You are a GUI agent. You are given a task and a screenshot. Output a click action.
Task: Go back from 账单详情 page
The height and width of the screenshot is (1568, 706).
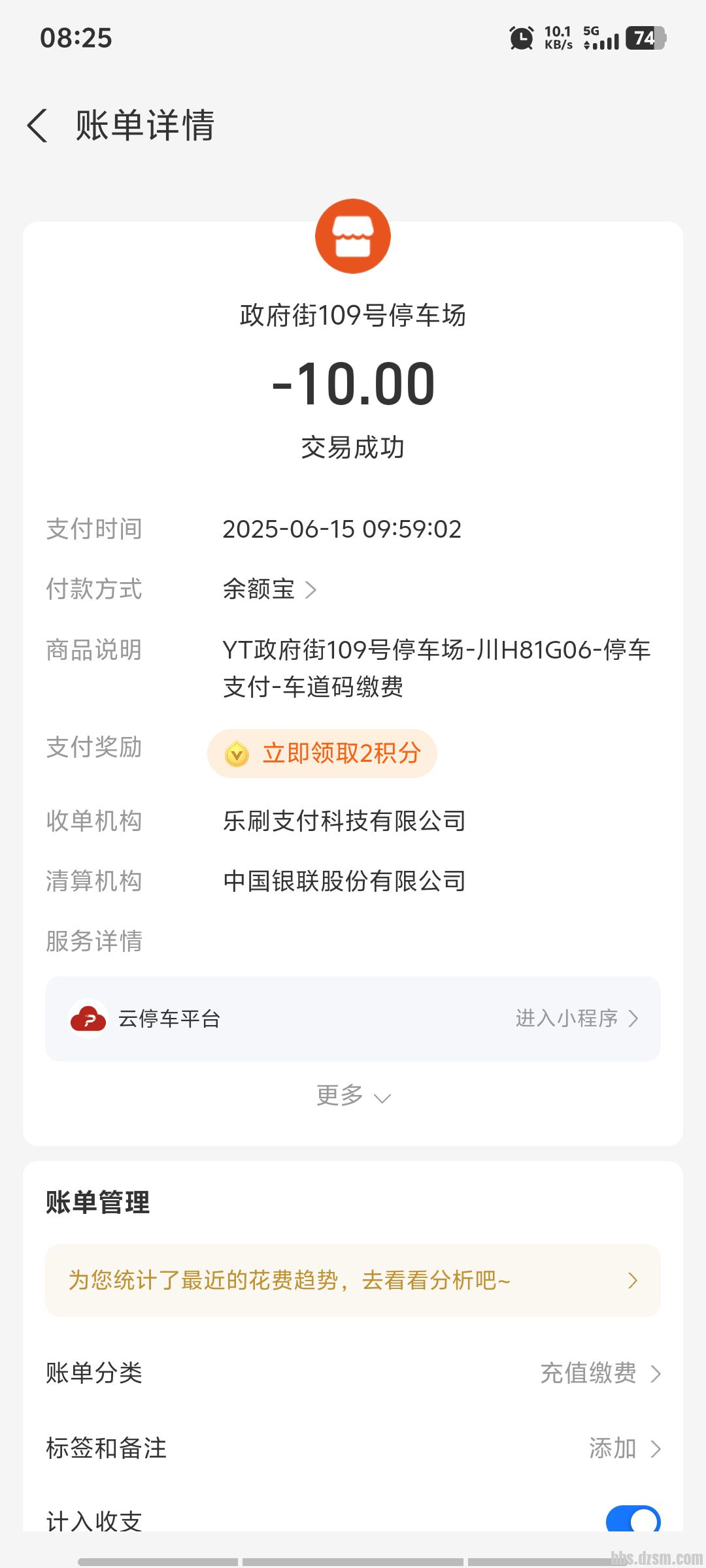38,125
